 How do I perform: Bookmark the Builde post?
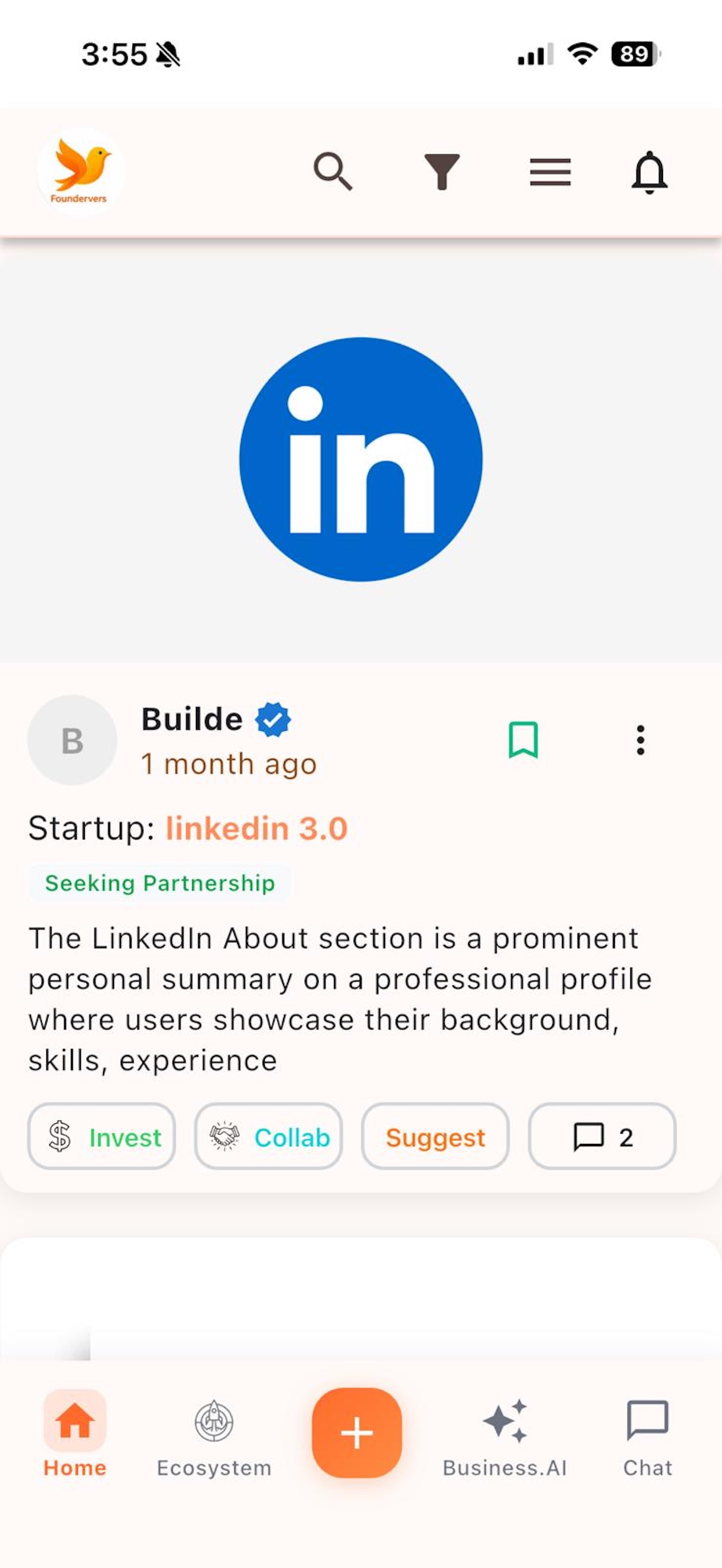coord(523,739)
